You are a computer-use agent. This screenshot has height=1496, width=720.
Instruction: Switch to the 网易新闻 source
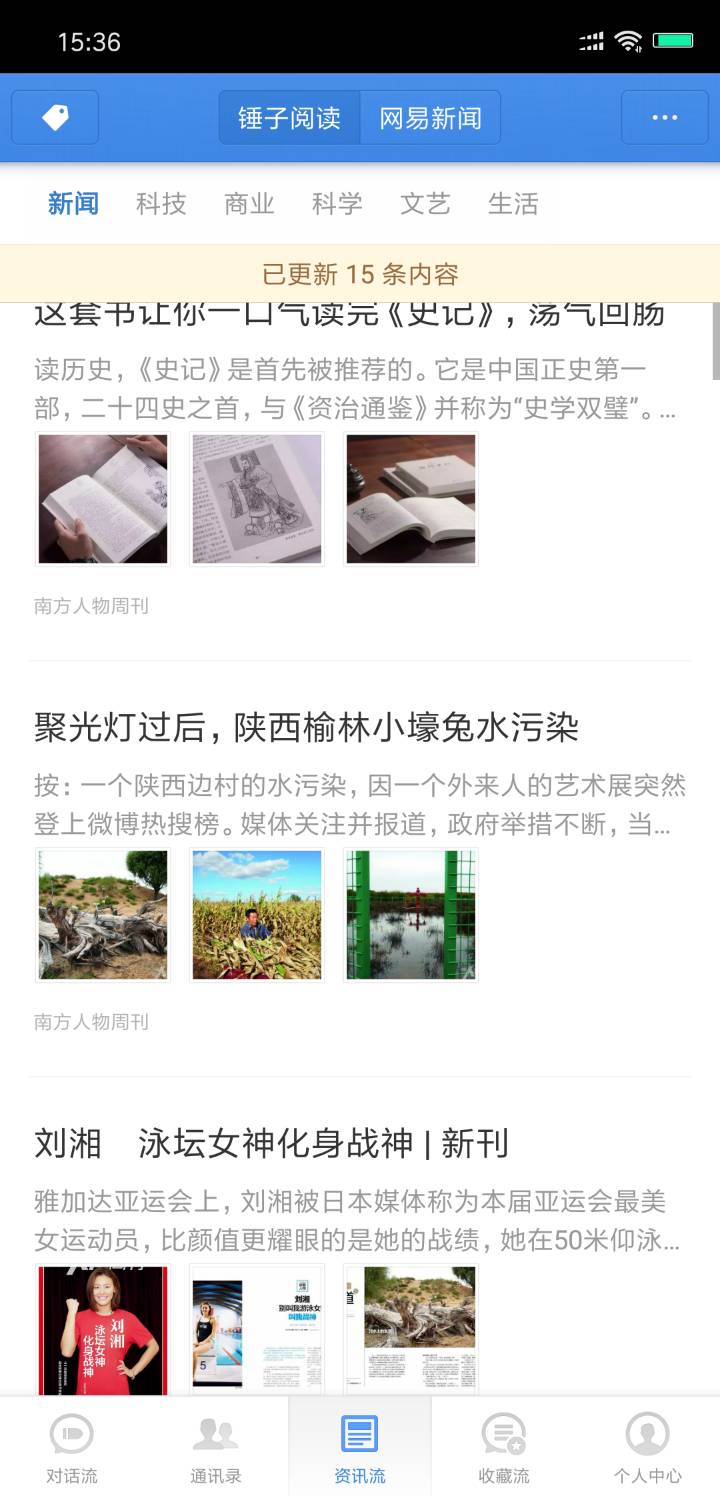coord(430,118)
